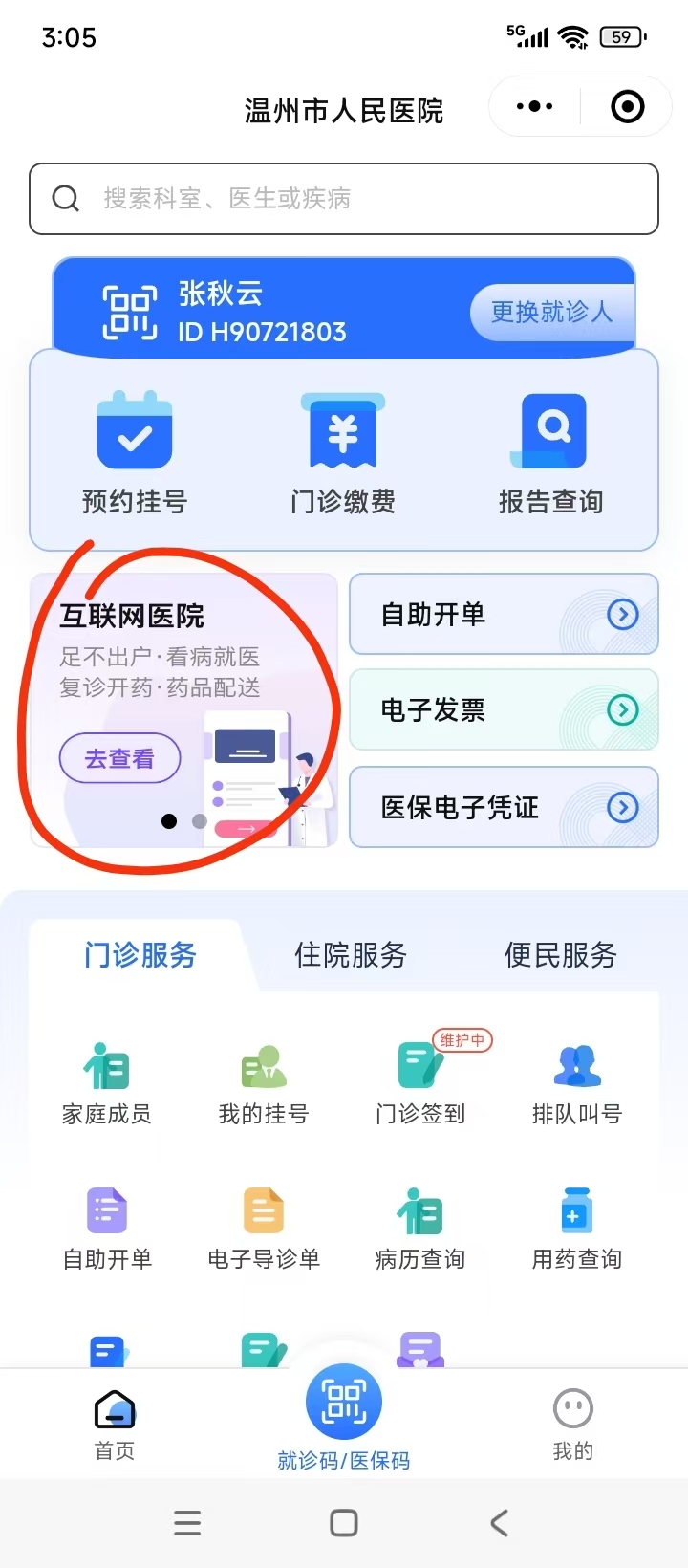Image resolution: width=688 pixels, height=1568 pixels.
Task: Open 家庭成员 family members
Action: click(107, 1083)
